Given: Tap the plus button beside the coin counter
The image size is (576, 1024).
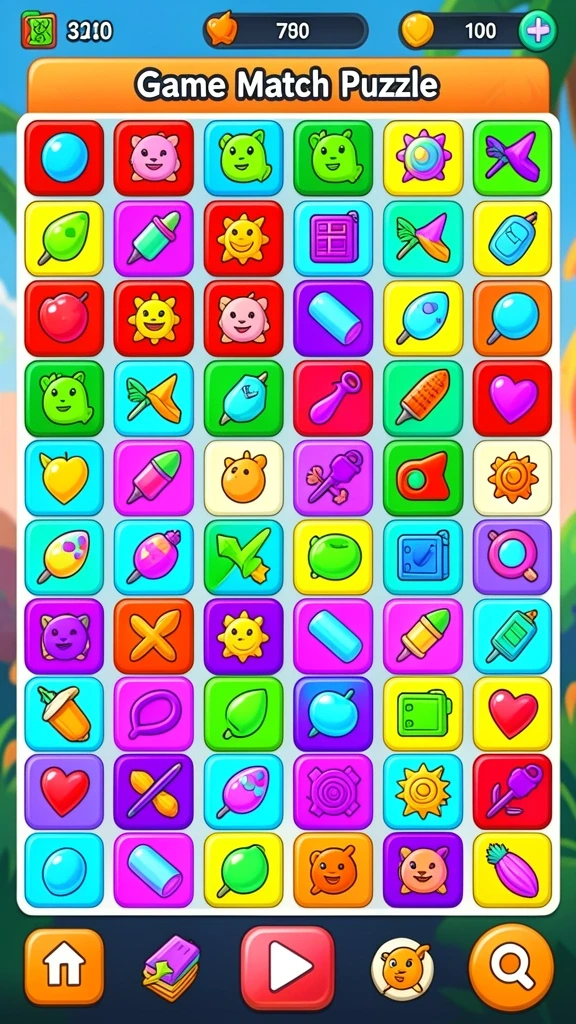Looking at the screenshot, I should [537, 31].
